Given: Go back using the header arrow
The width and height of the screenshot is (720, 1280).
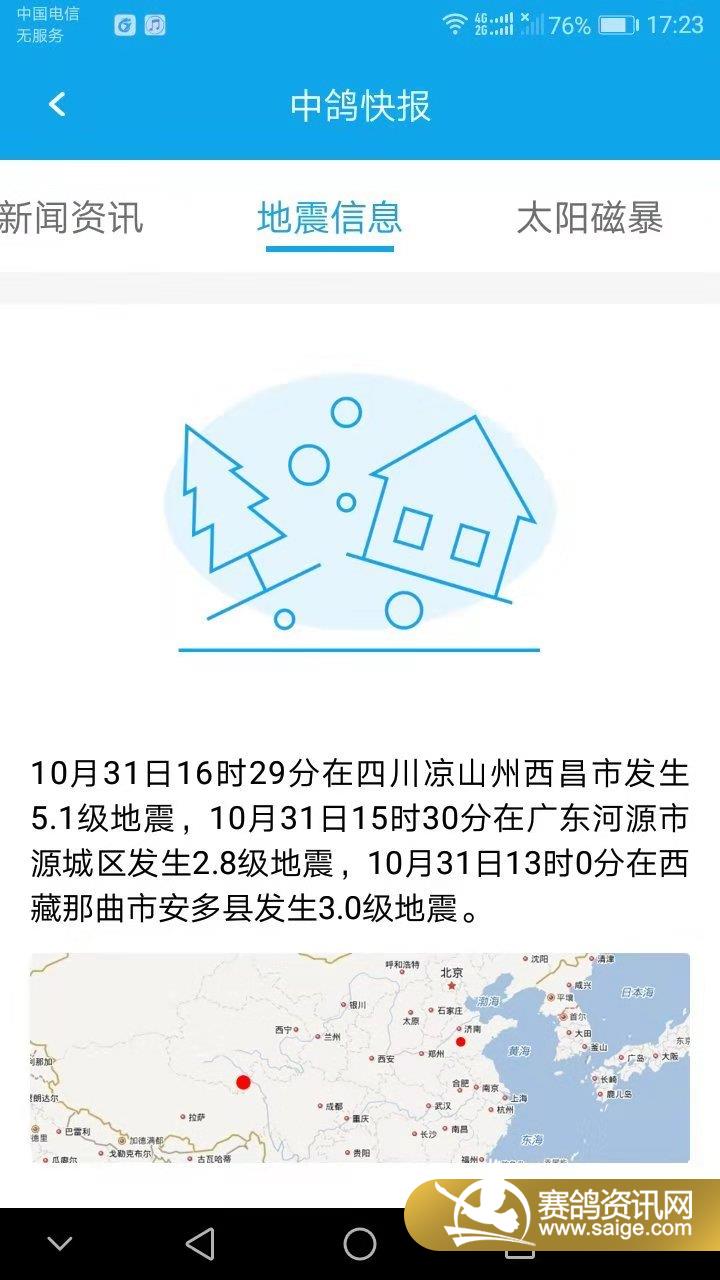Looking at the screenshot, I should coord(57,104).
